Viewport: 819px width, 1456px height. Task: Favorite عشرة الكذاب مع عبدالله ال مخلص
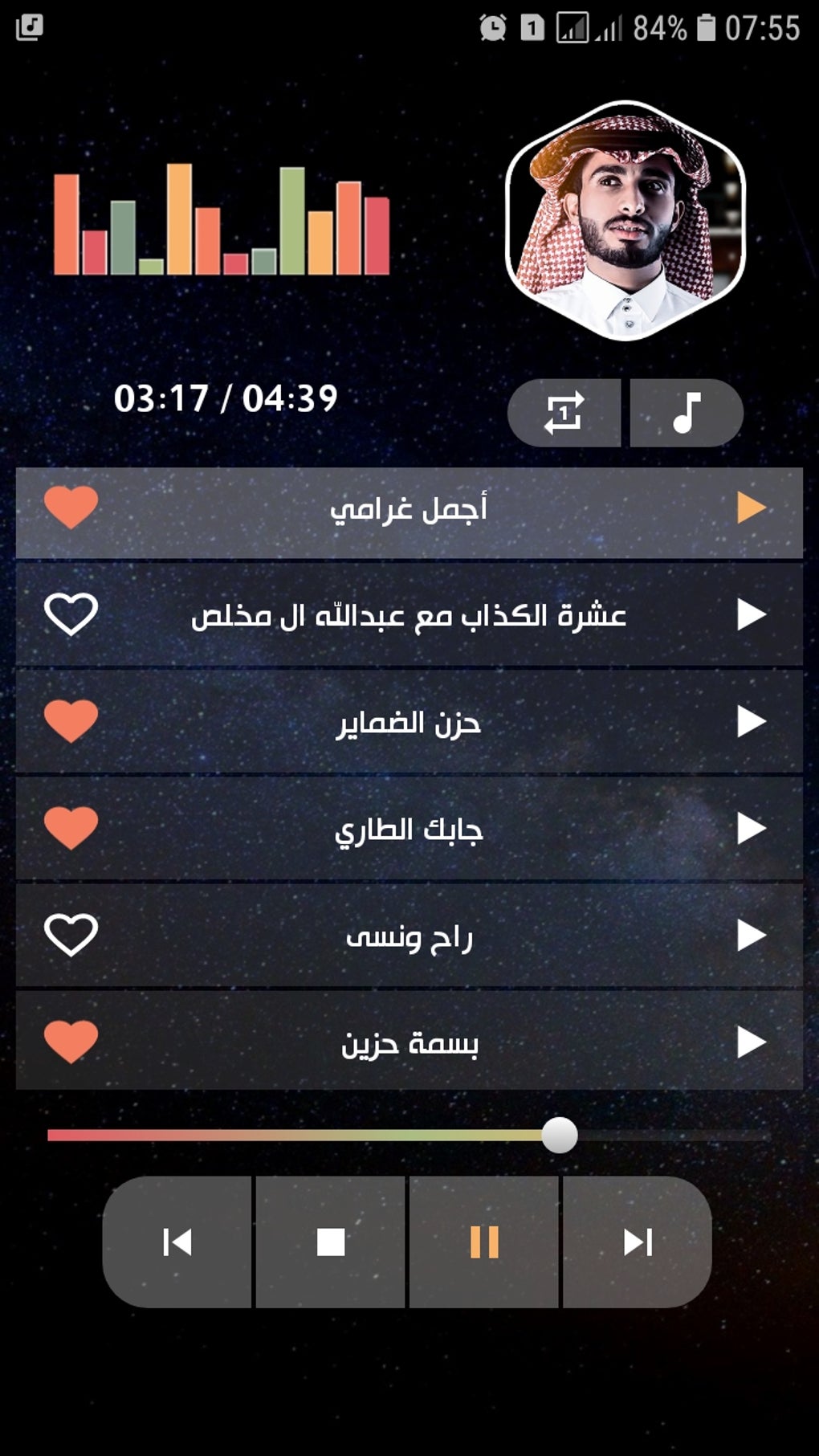[x=71, y=614]
